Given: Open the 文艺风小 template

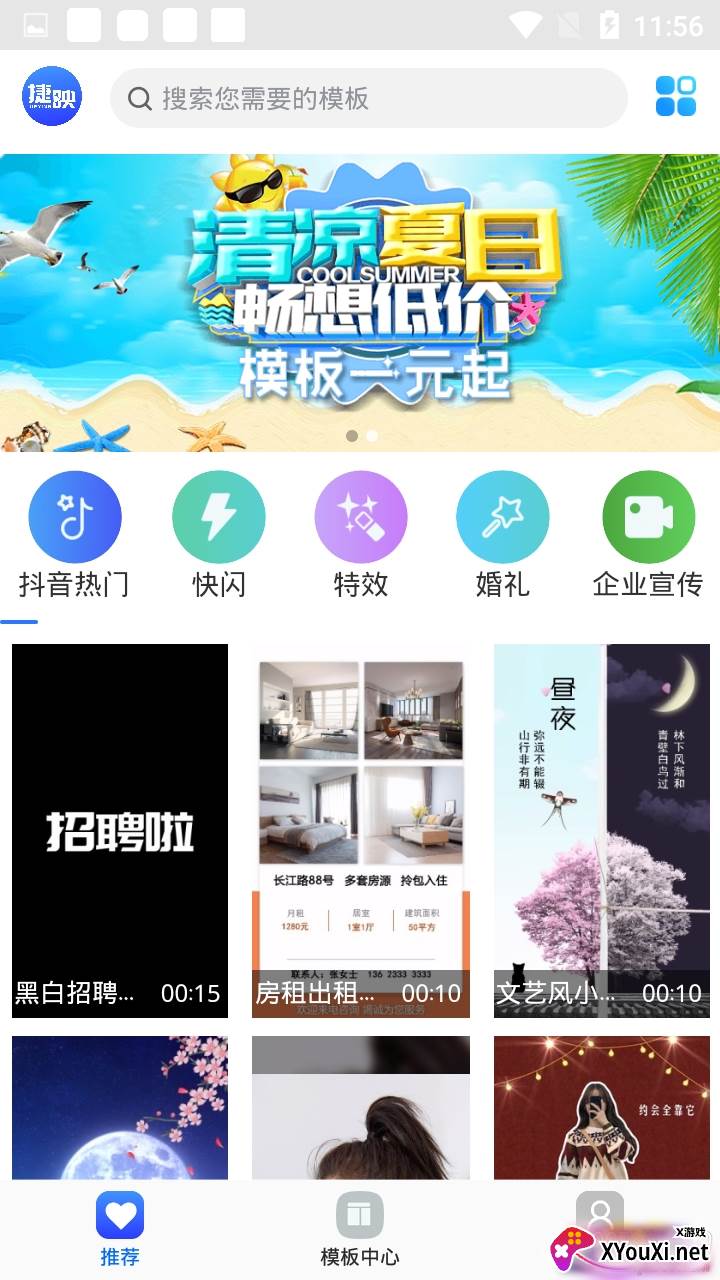Looking at the screenshot, I should (x=602, y=830).
